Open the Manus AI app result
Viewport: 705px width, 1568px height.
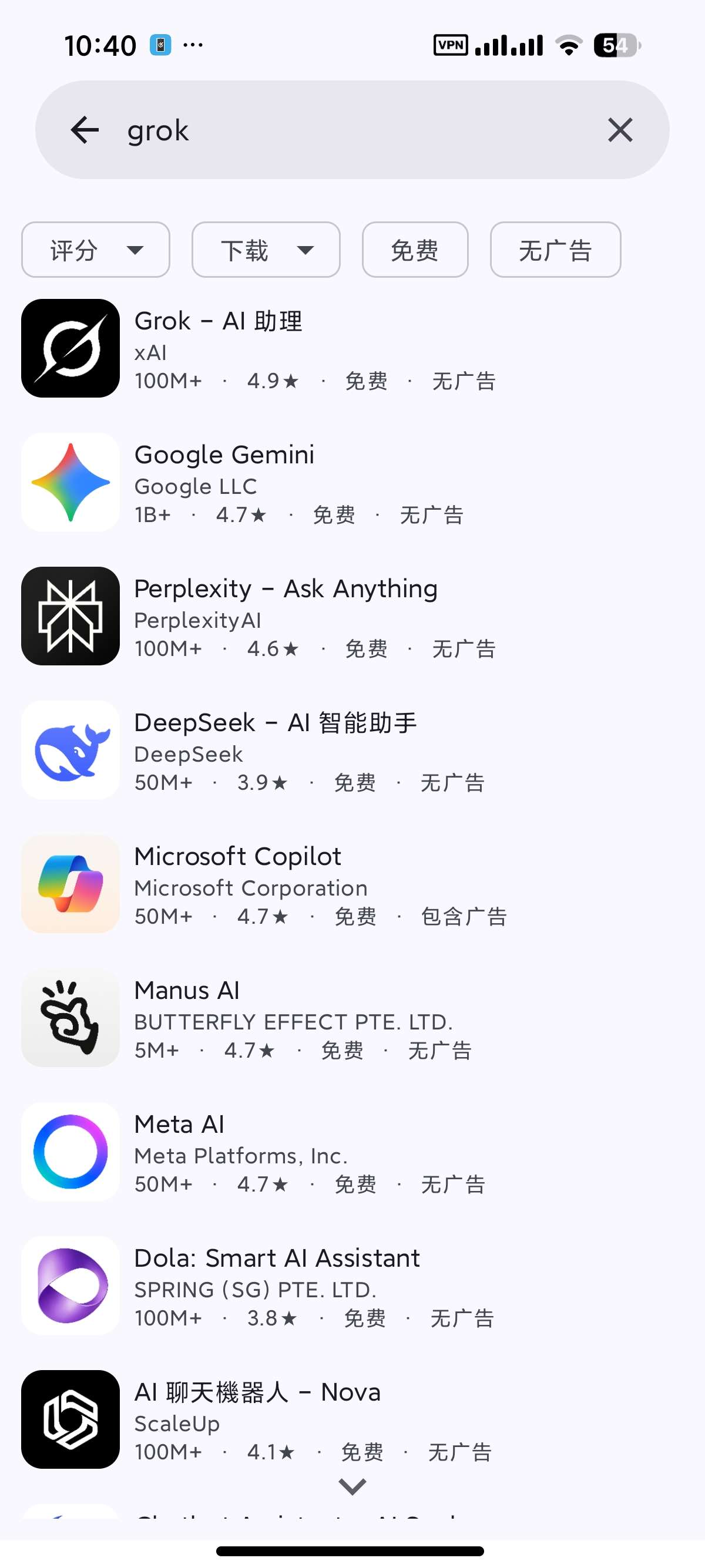coord(352,1018)
